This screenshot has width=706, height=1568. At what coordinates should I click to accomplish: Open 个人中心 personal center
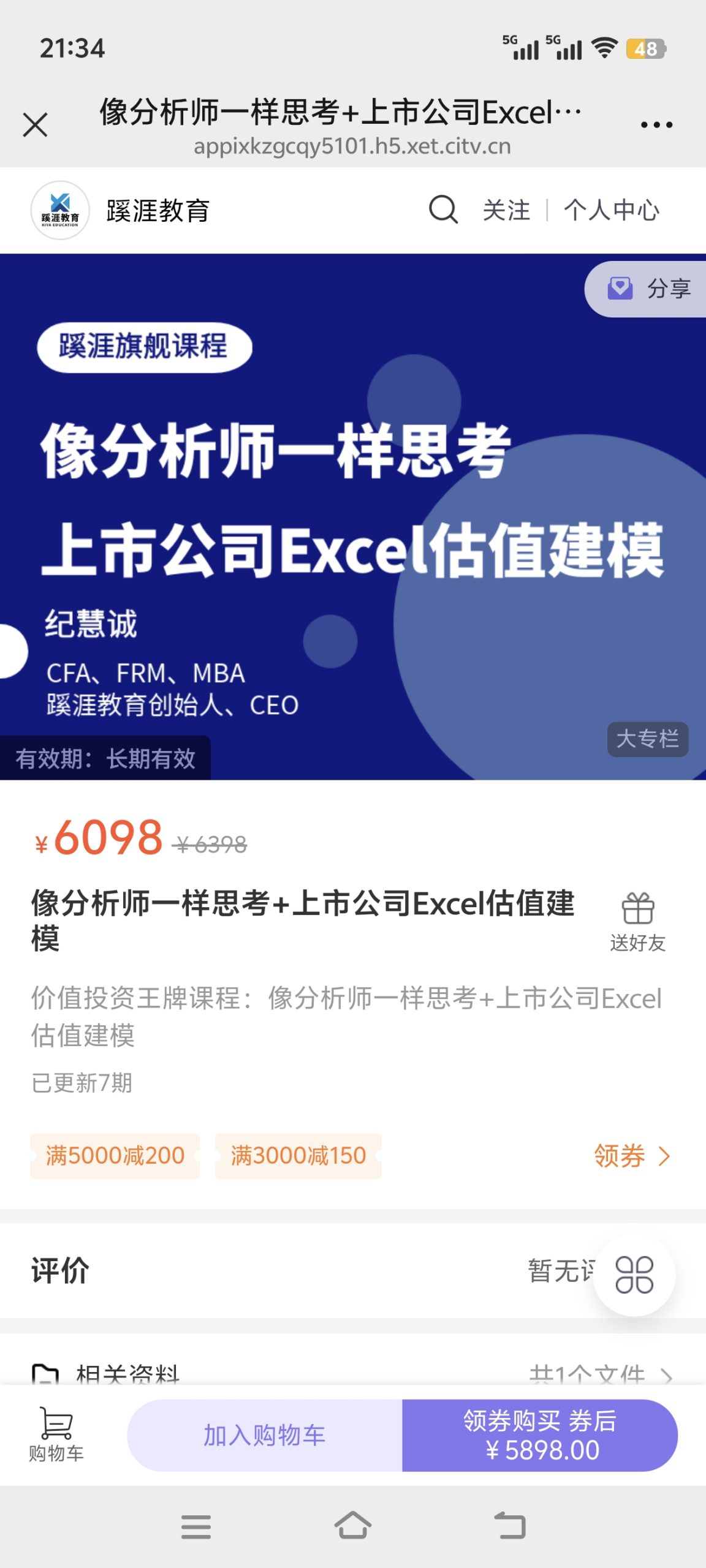[611, 210]
